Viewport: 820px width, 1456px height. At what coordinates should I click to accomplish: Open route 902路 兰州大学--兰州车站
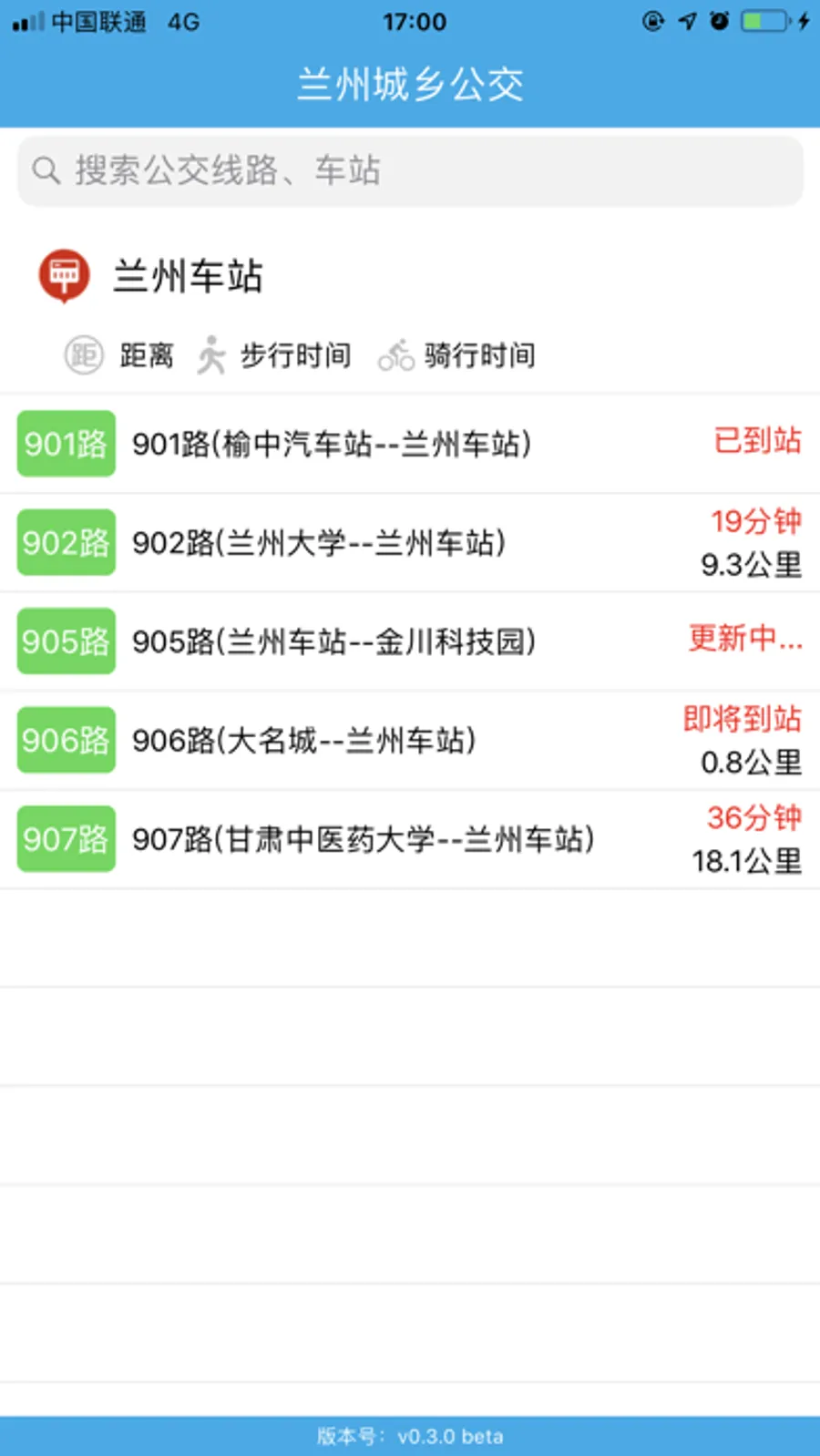(x=410, y=543)
